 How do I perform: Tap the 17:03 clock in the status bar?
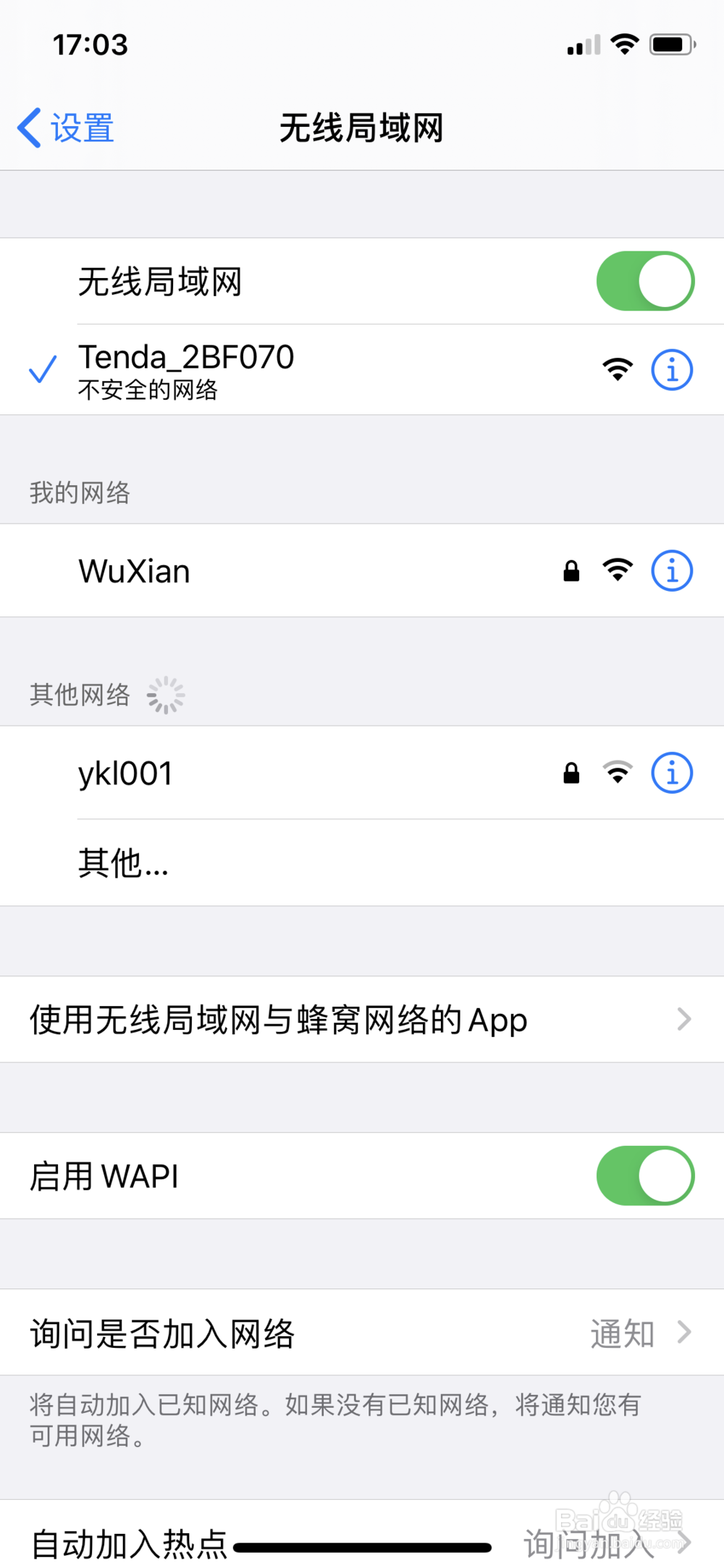(91, 43)
